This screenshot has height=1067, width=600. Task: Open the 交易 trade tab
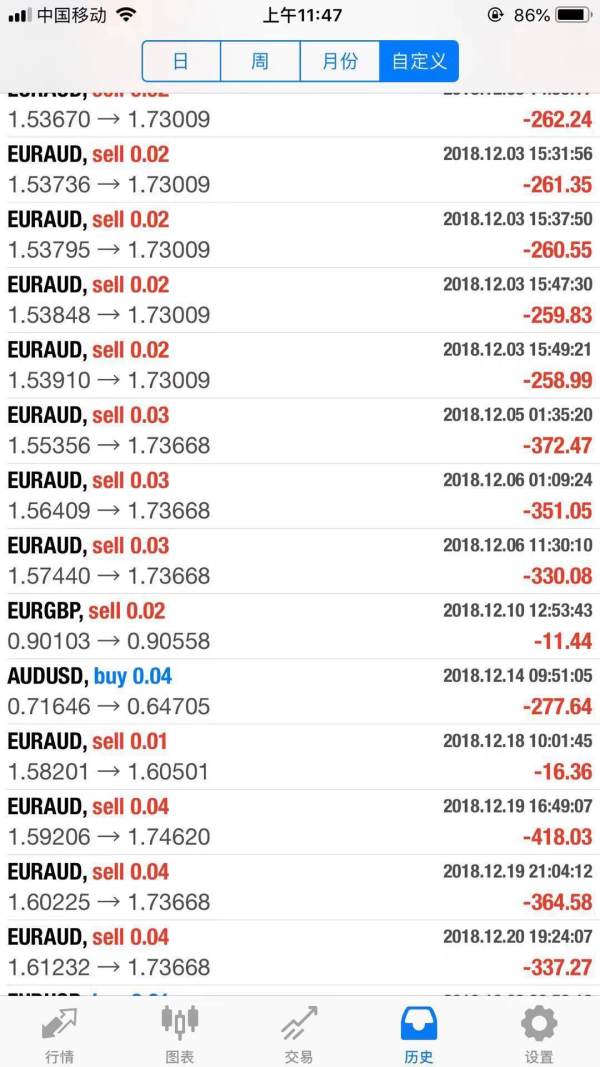click(299, 1033)
